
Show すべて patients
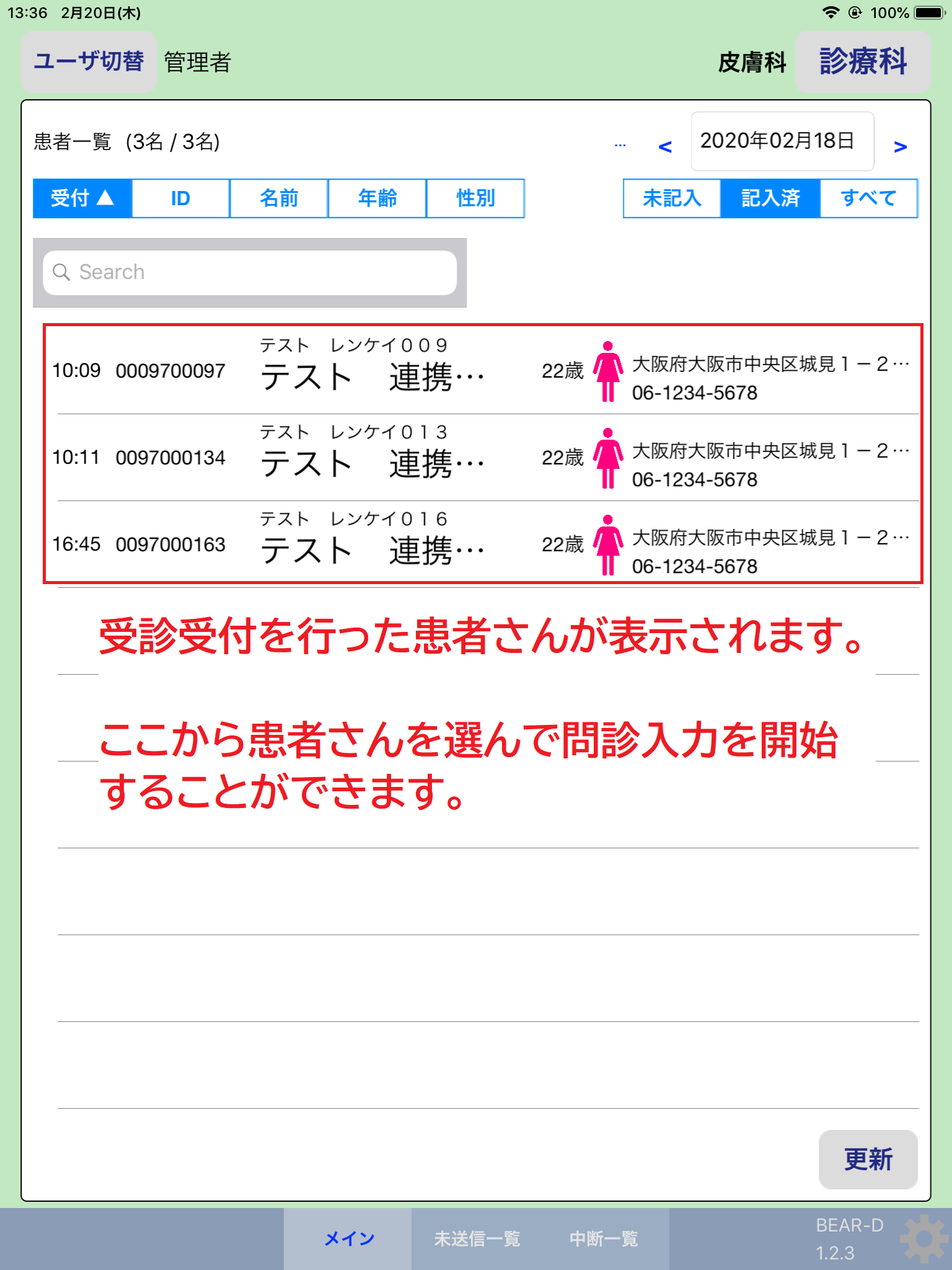tap(868, 198)
